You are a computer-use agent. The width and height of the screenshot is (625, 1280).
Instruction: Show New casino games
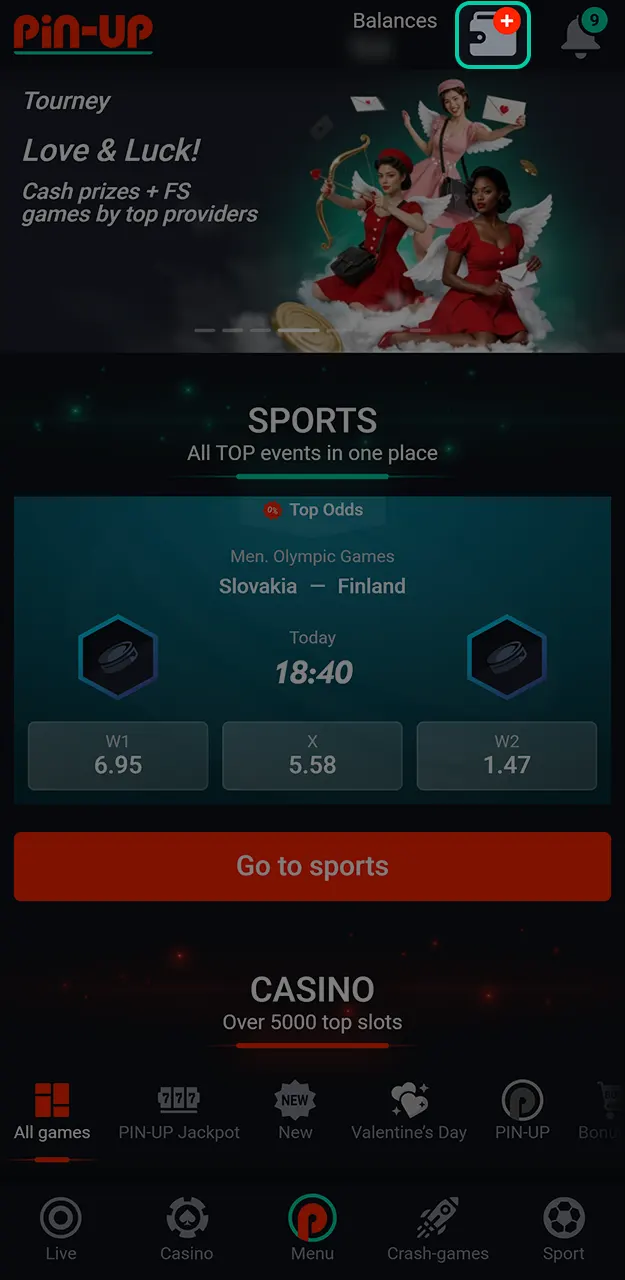click(295, 1112)
